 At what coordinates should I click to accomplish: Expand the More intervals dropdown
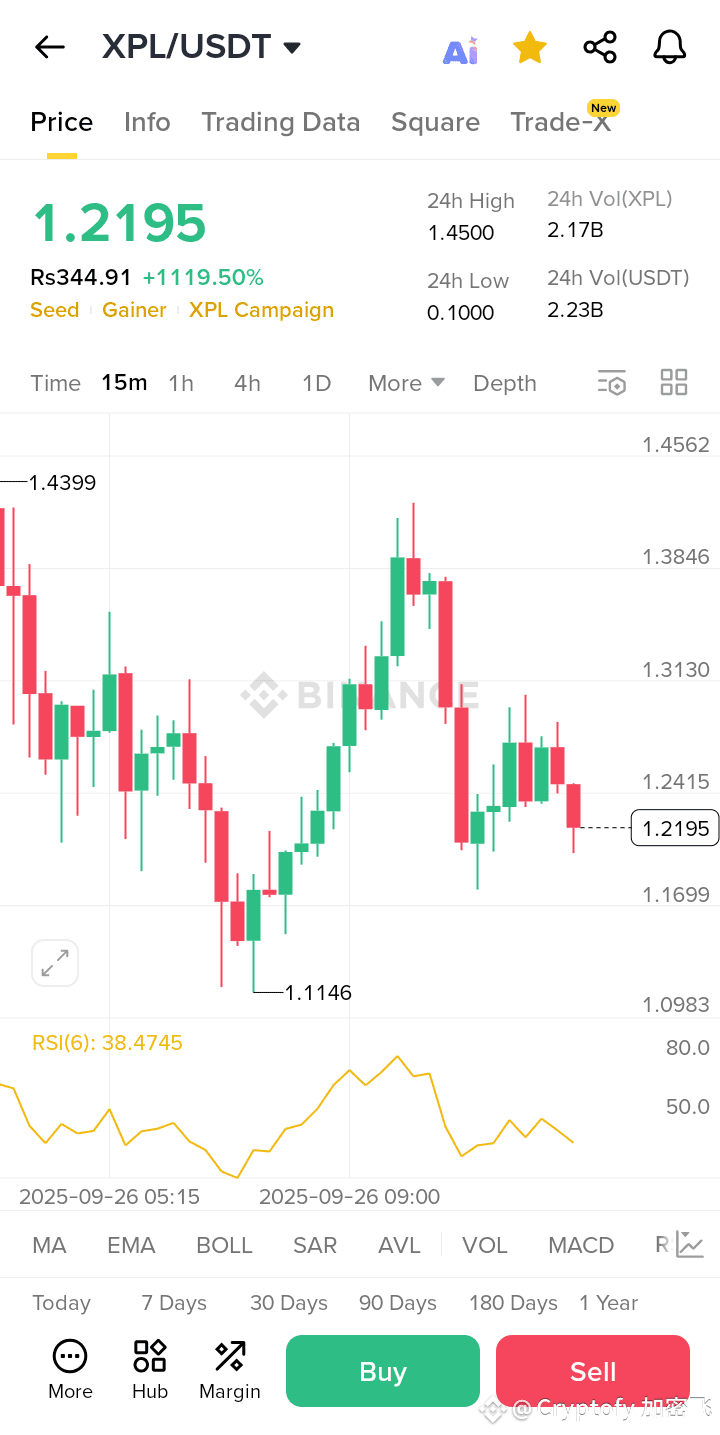tap(406, 383)
